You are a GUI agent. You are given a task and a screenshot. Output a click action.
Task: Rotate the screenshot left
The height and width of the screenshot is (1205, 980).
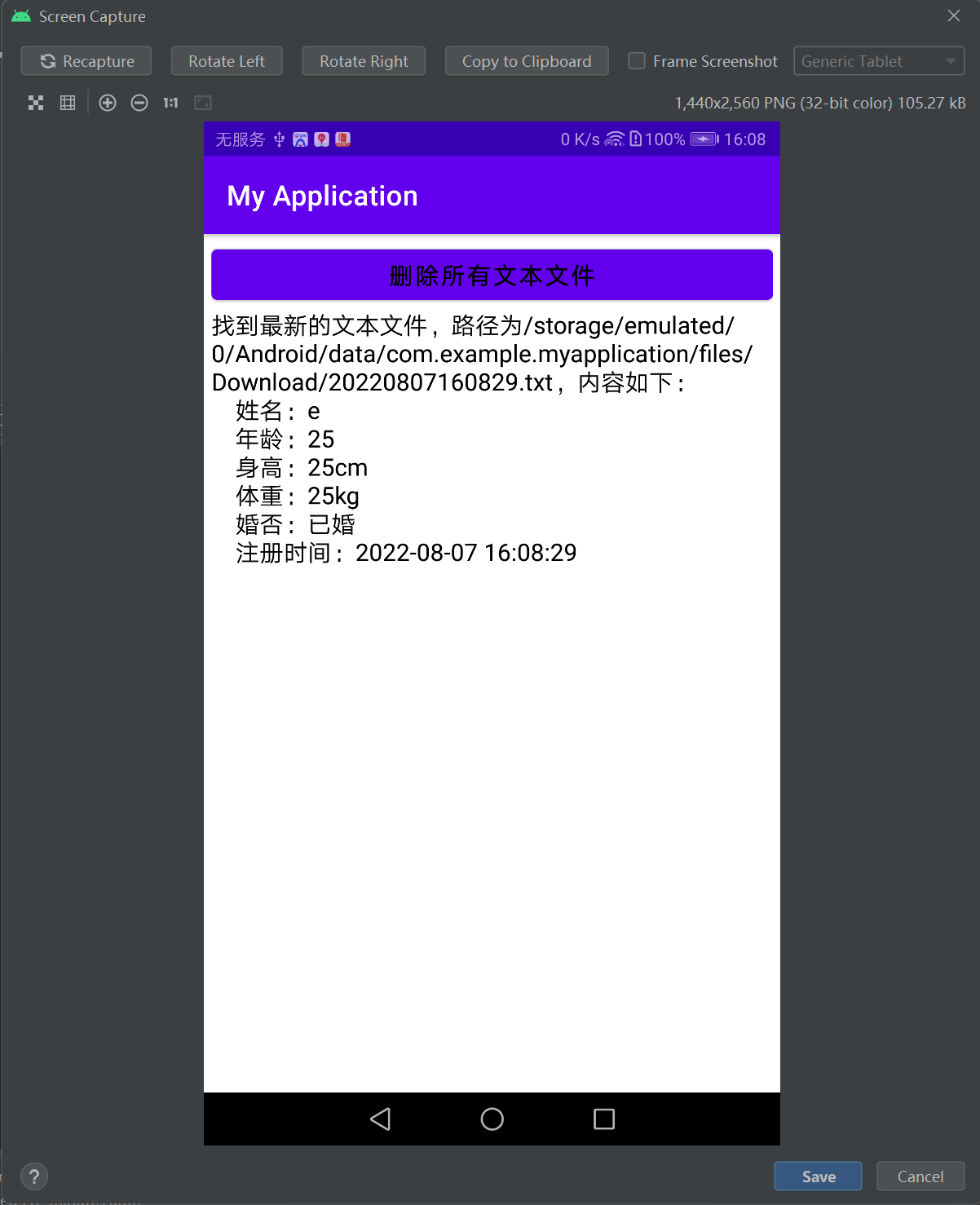227,61
